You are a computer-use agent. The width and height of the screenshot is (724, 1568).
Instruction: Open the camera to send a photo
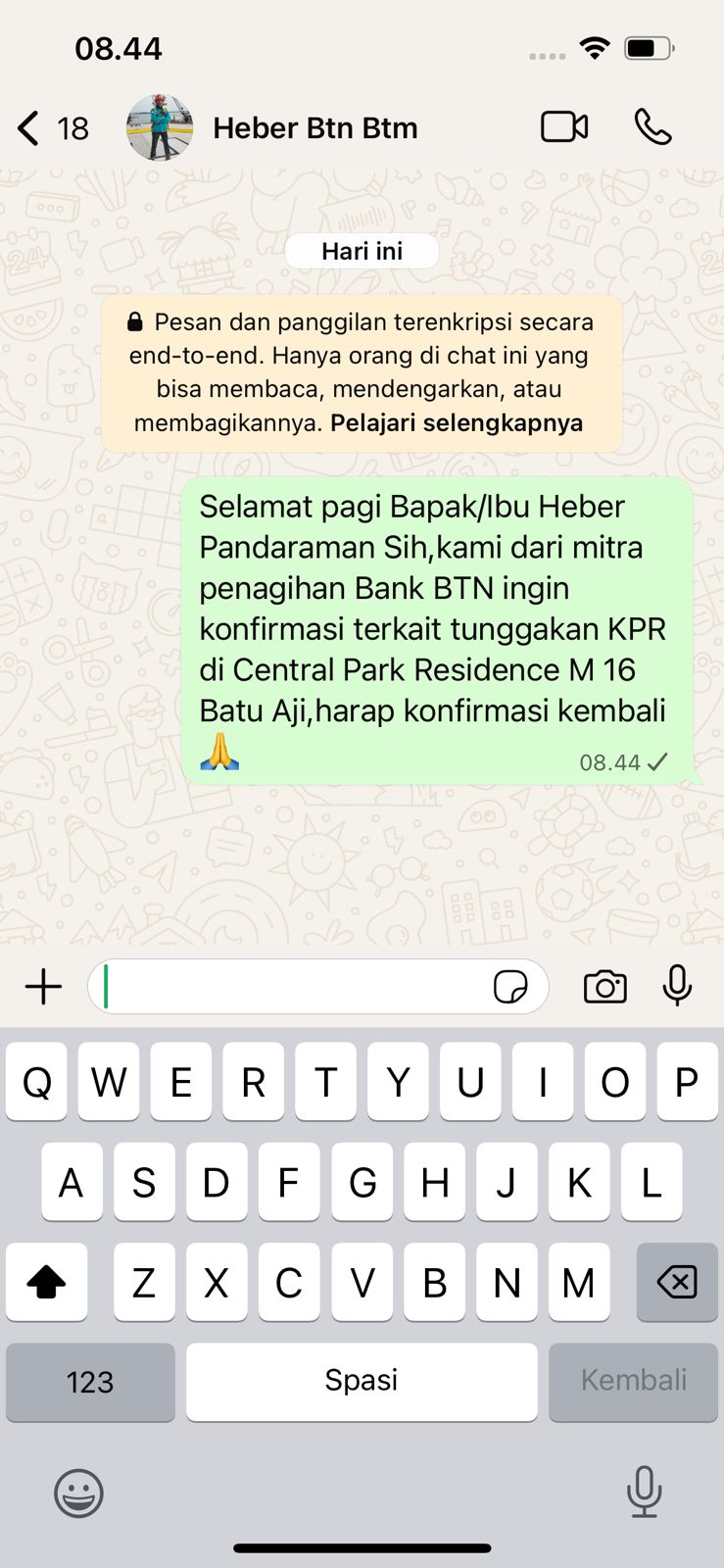[x=604, y=987]
